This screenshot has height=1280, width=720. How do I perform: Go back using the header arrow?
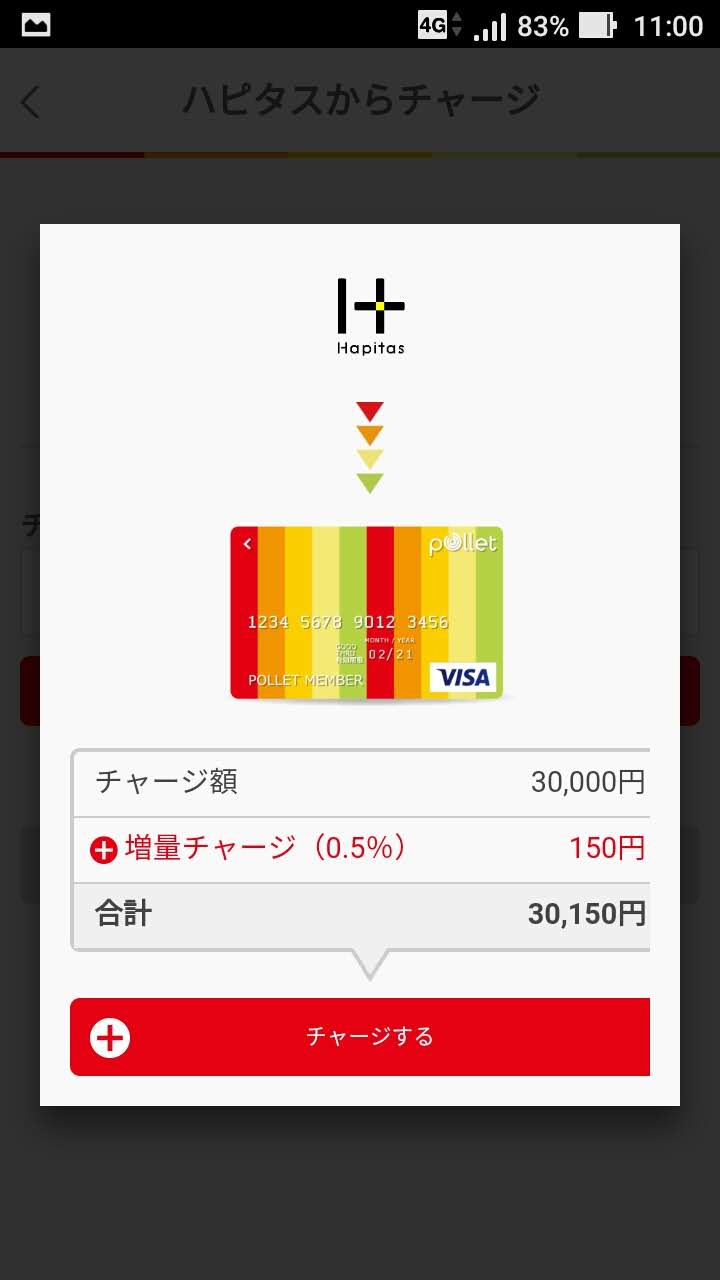coord(31,101)
